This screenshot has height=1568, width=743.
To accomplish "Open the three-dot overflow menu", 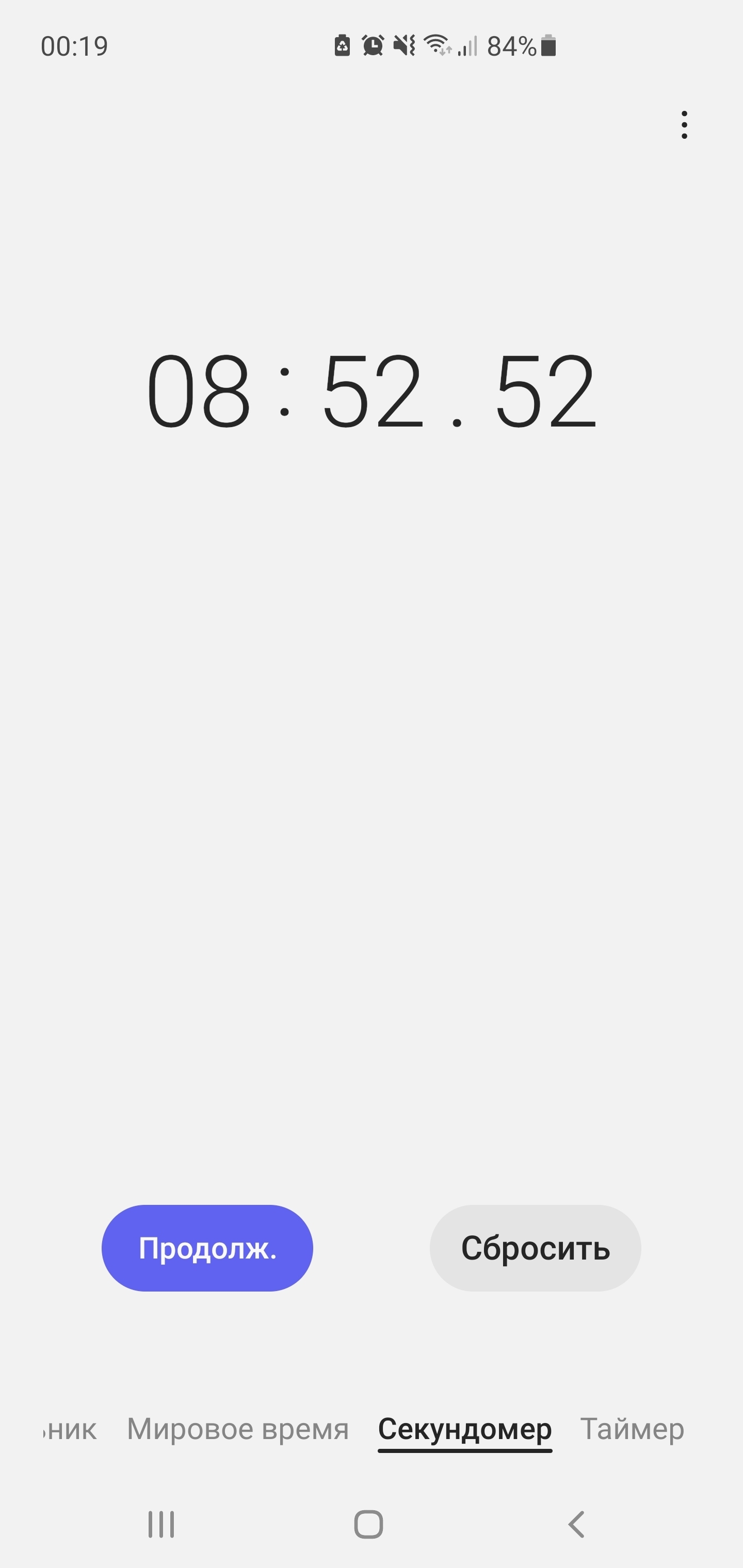I will 685,125.
